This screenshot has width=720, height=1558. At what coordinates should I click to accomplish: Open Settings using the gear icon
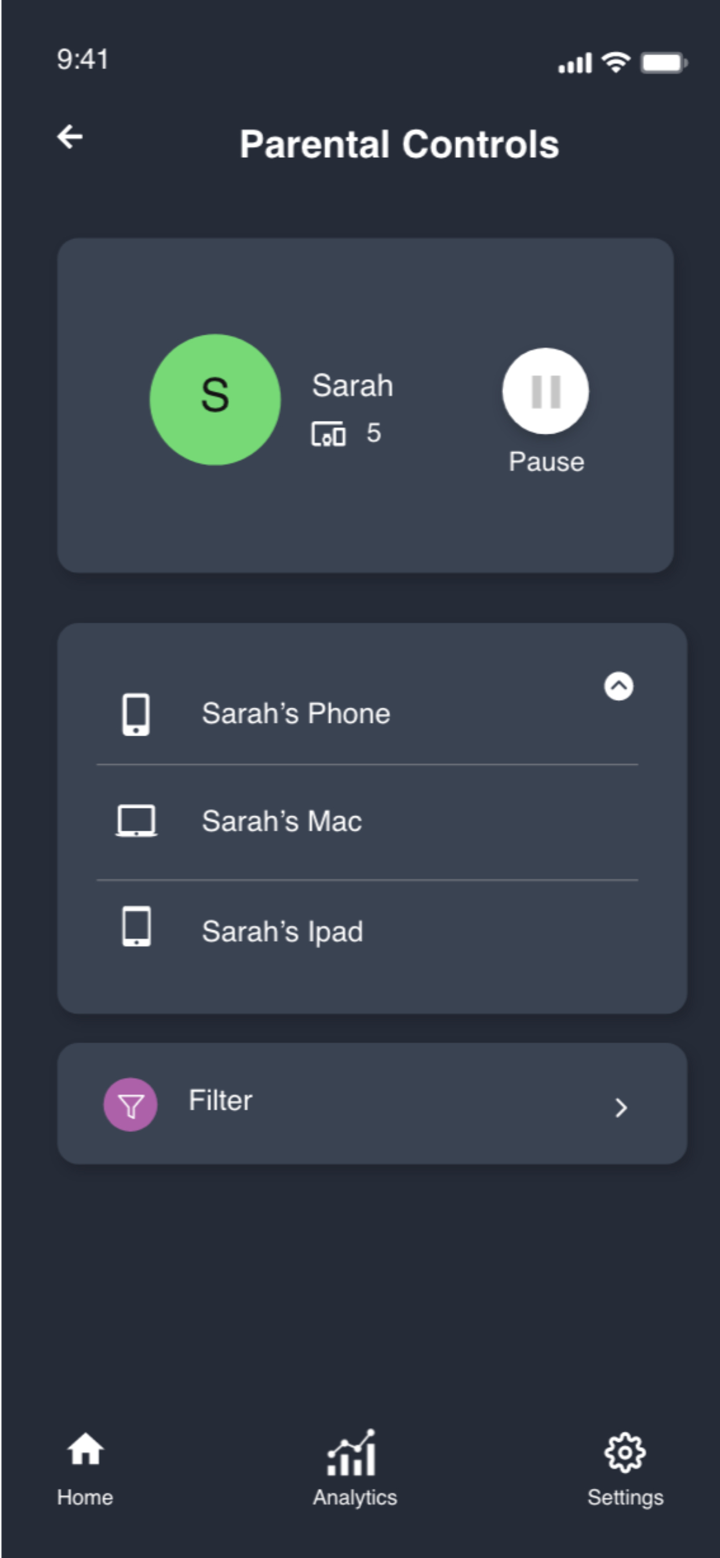pos(624,1451)
